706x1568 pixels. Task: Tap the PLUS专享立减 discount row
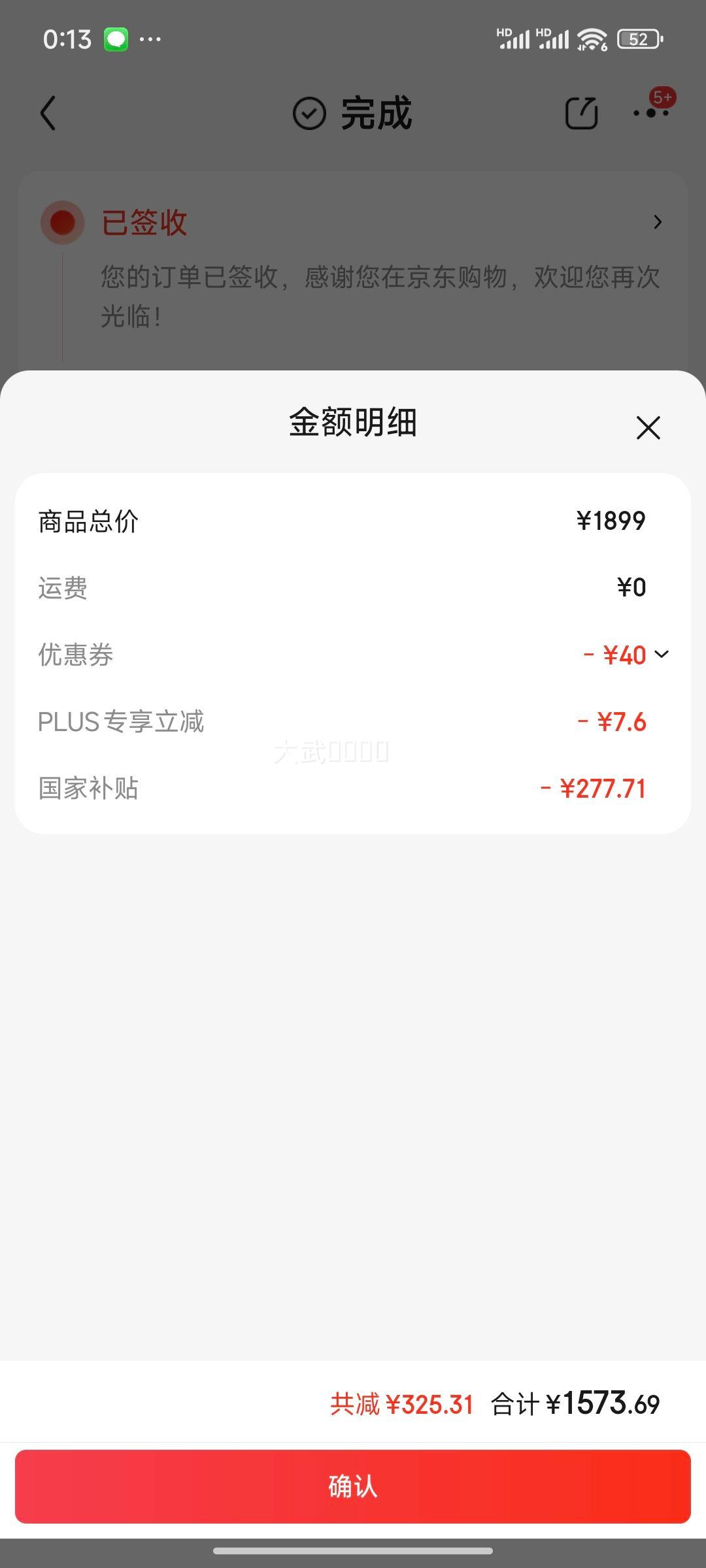coord(353,721)
